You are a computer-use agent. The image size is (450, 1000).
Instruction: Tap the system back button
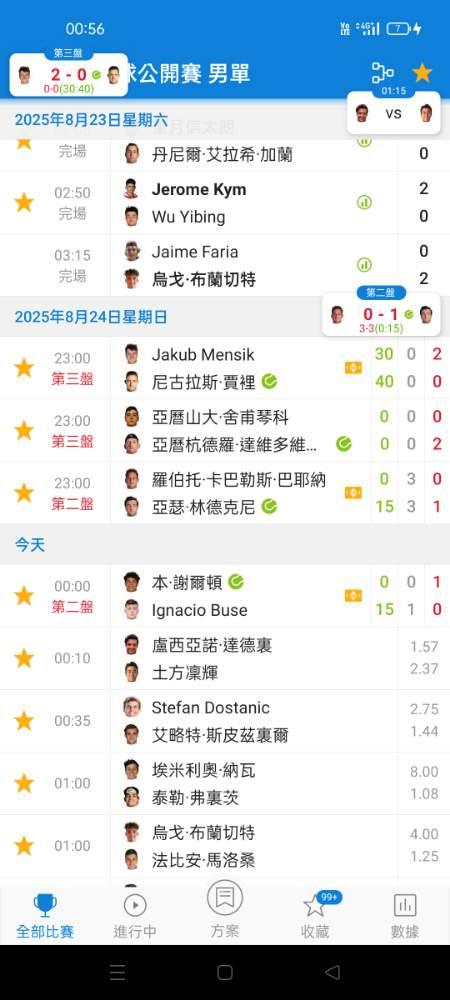332,972
